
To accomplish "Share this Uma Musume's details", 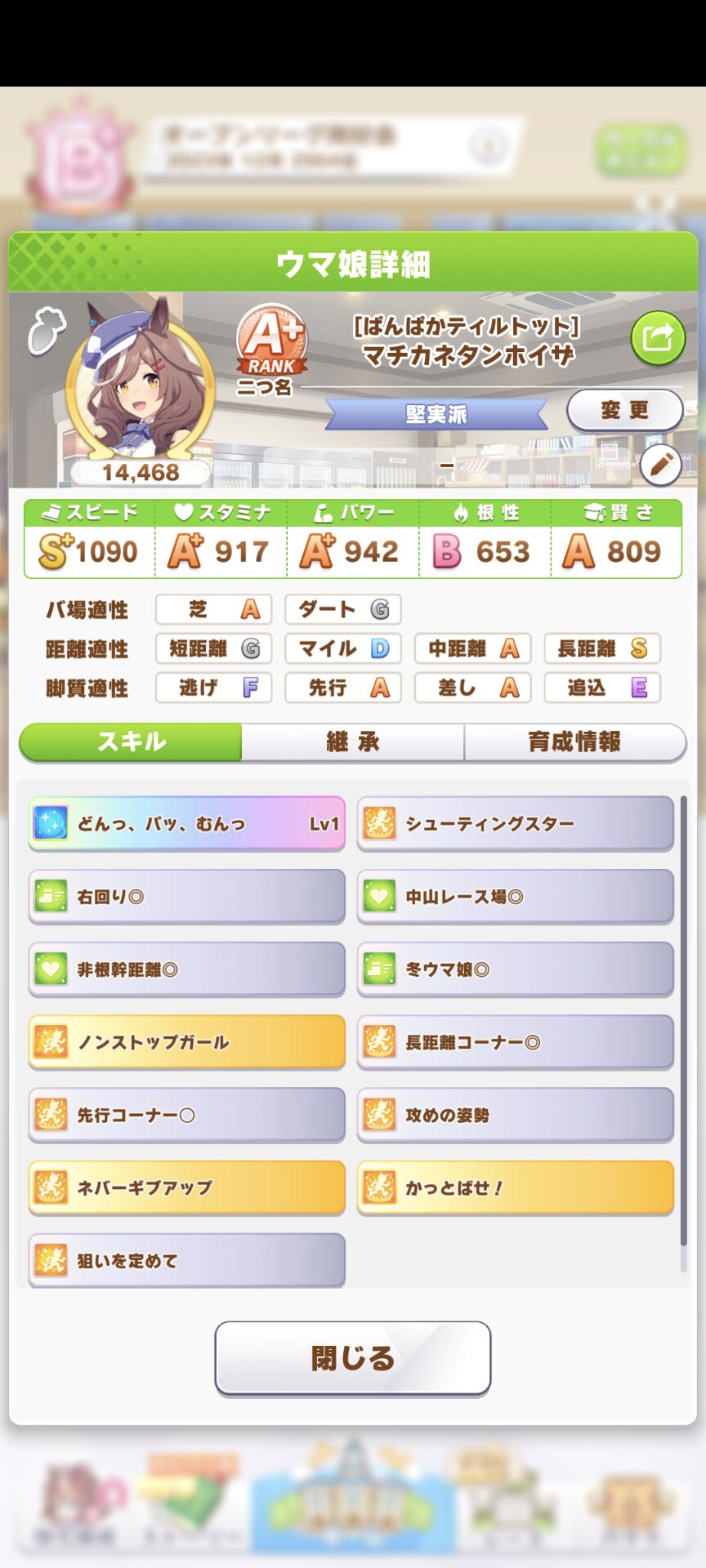I will click(x=657, y=338).
